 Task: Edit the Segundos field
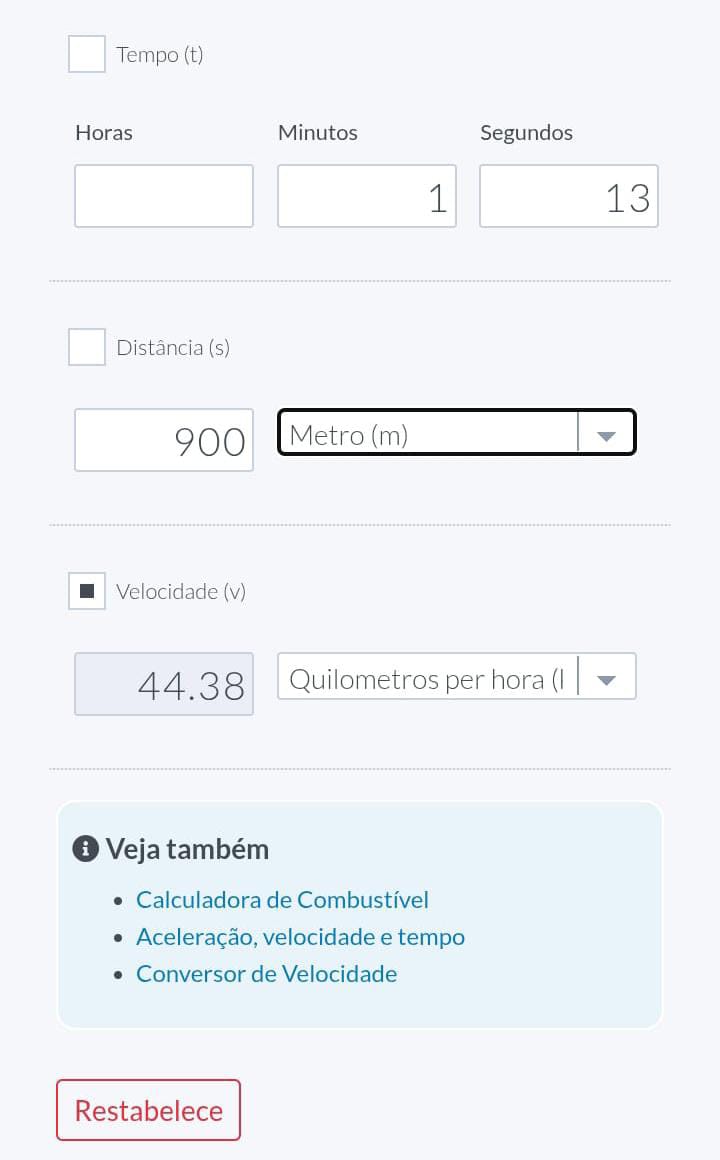[x=568, y=196]
